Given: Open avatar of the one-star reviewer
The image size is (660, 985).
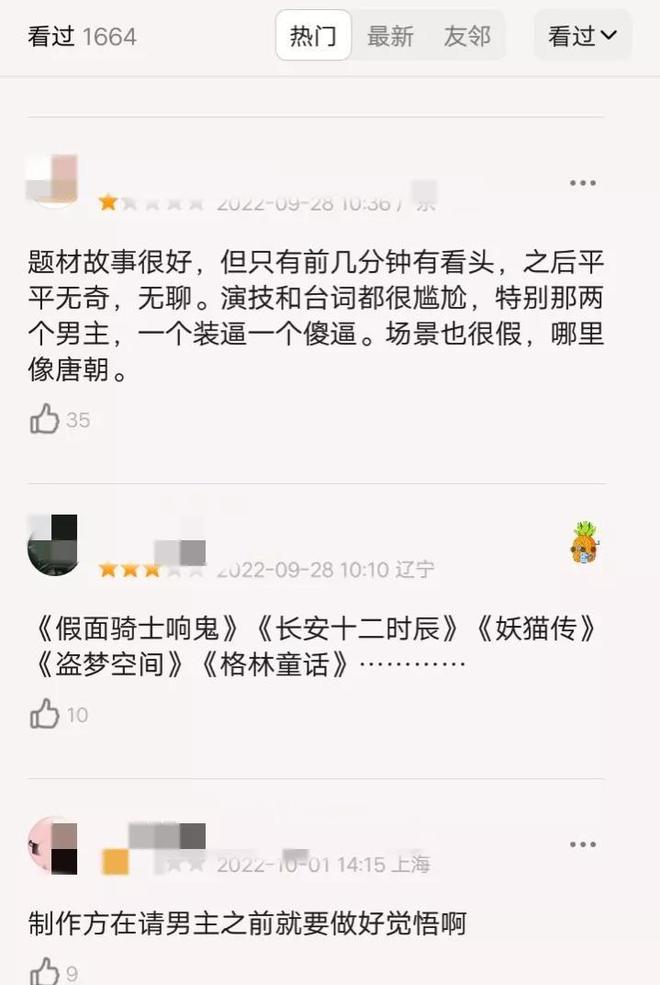Looking at the screenshot, I should (x=53, y=181).
